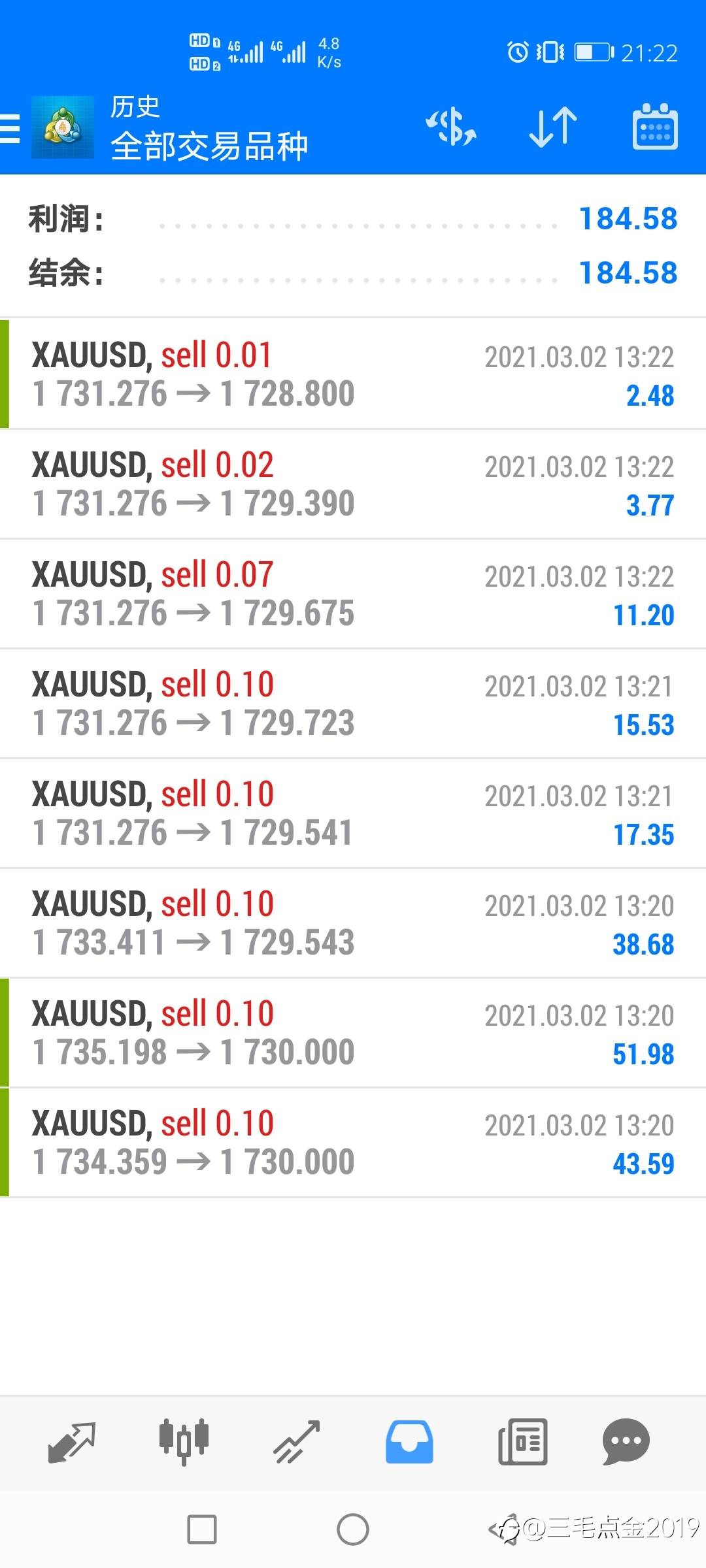This screenshot has width=706, height=1568.
Task: Open the calendar date range picker
Action: [655, 127]
